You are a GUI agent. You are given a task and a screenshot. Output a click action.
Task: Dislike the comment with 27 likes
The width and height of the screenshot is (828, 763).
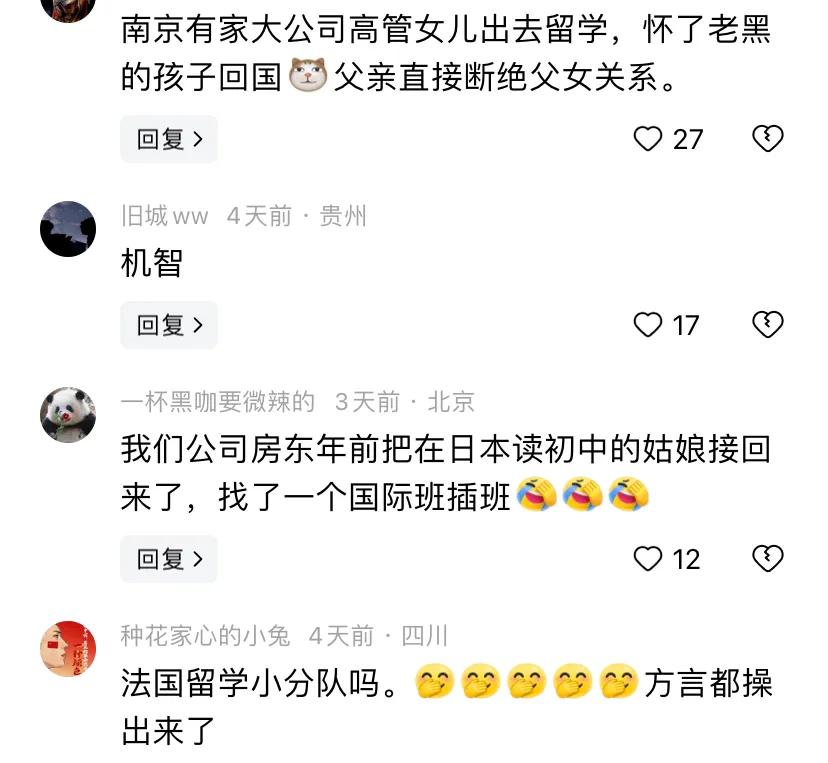coord(767,139)
